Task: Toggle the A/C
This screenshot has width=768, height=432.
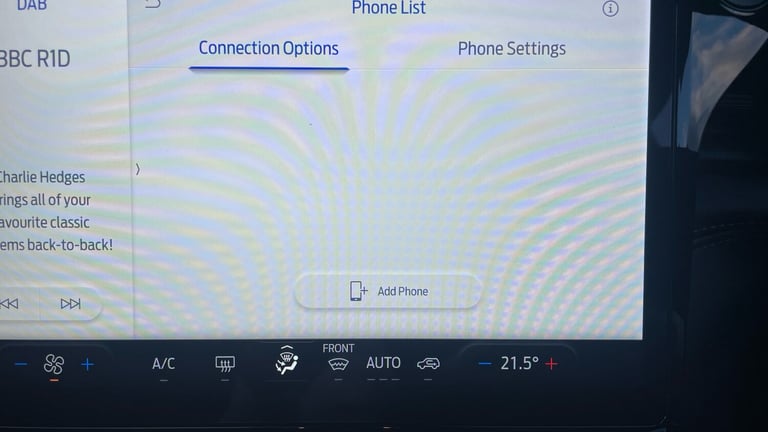Action: tap(163, 364)
